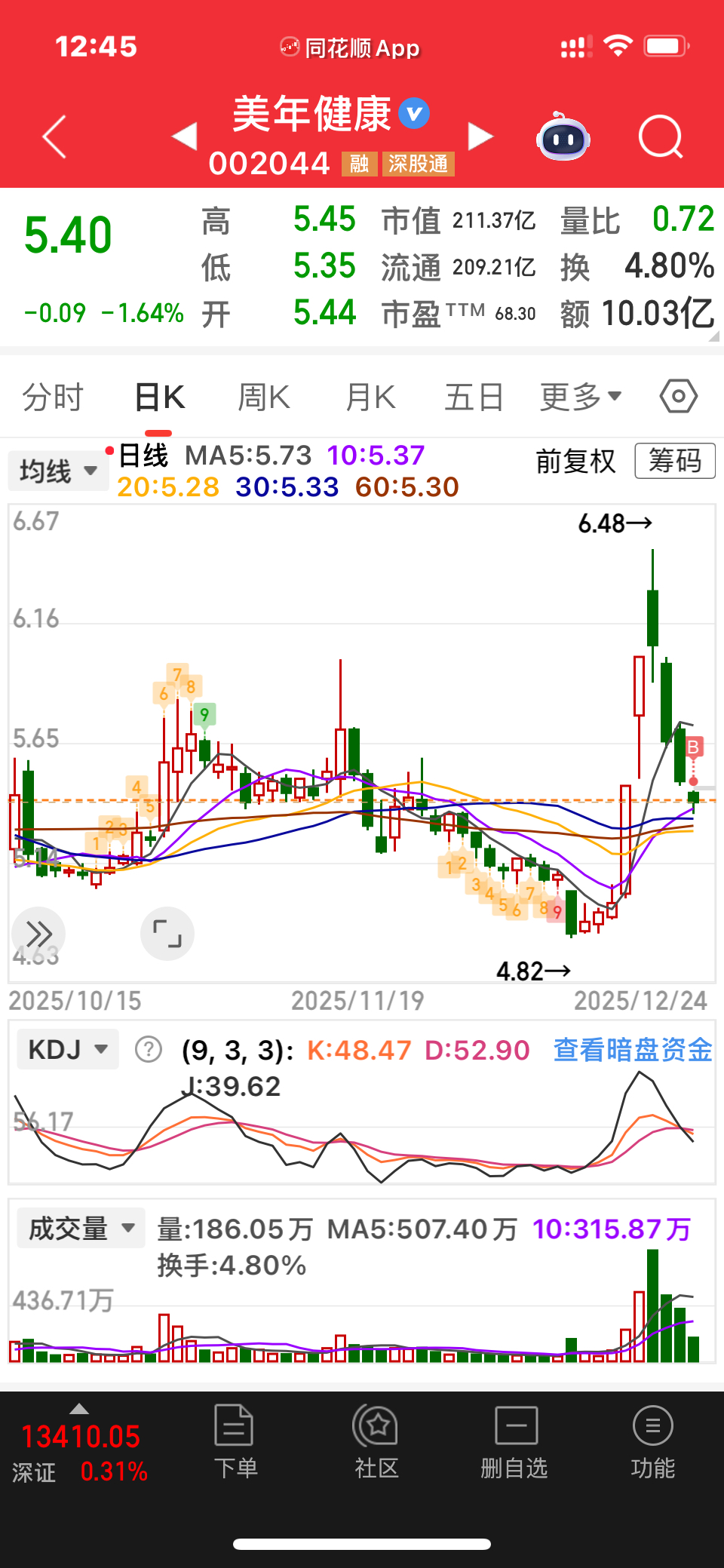Switch to the 五日 tab
This screenshot has width=724, height=1568.
(474, 397)
